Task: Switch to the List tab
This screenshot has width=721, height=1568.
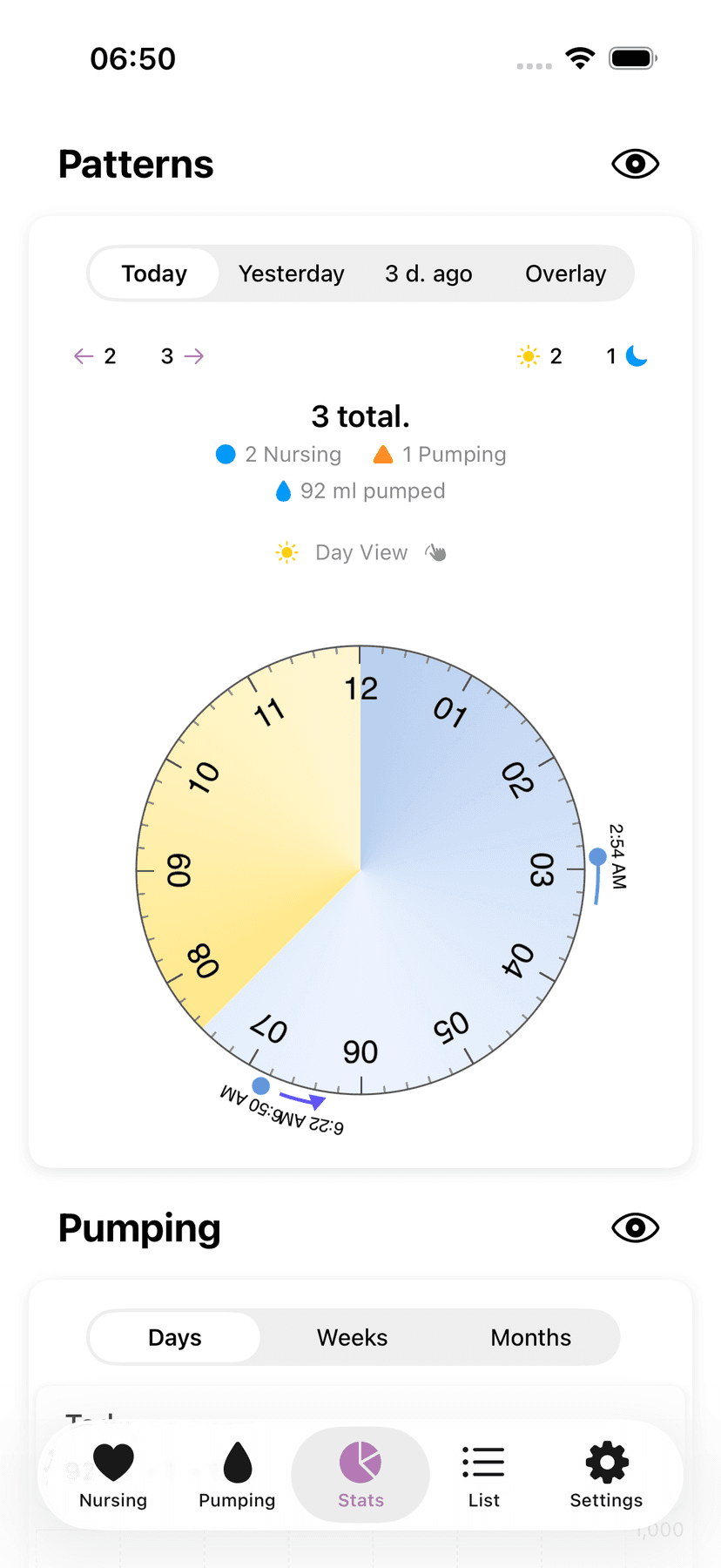Action: [483, 1474]
